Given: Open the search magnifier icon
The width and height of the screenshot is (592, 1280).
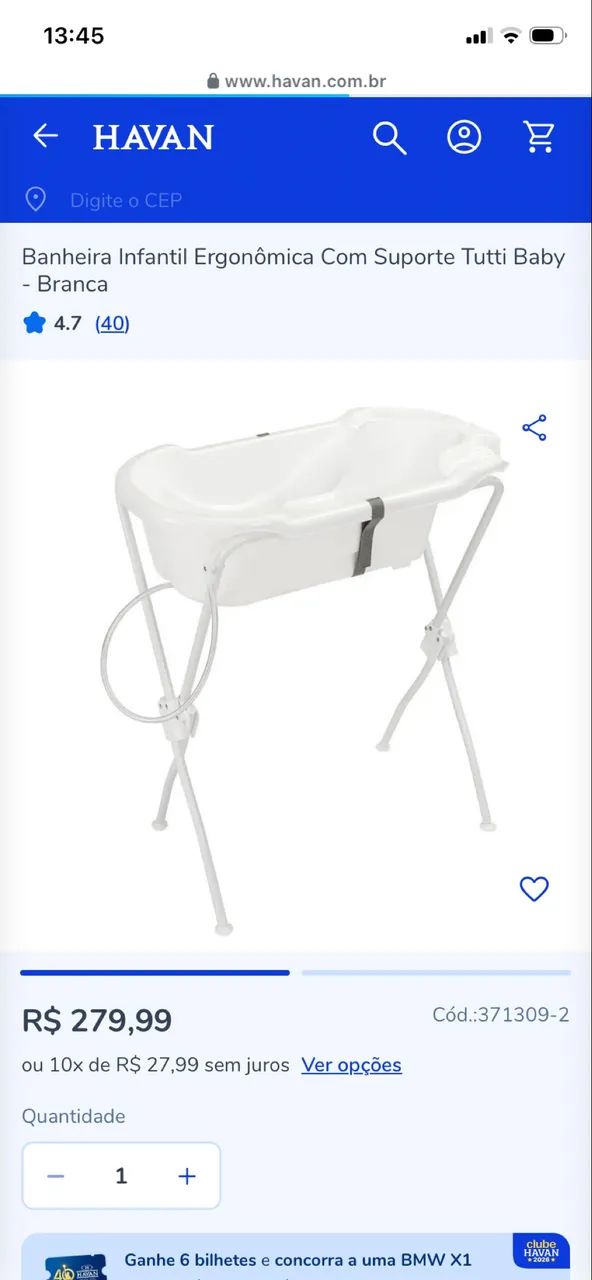Looking at the screenshot, I should point(389,137).
